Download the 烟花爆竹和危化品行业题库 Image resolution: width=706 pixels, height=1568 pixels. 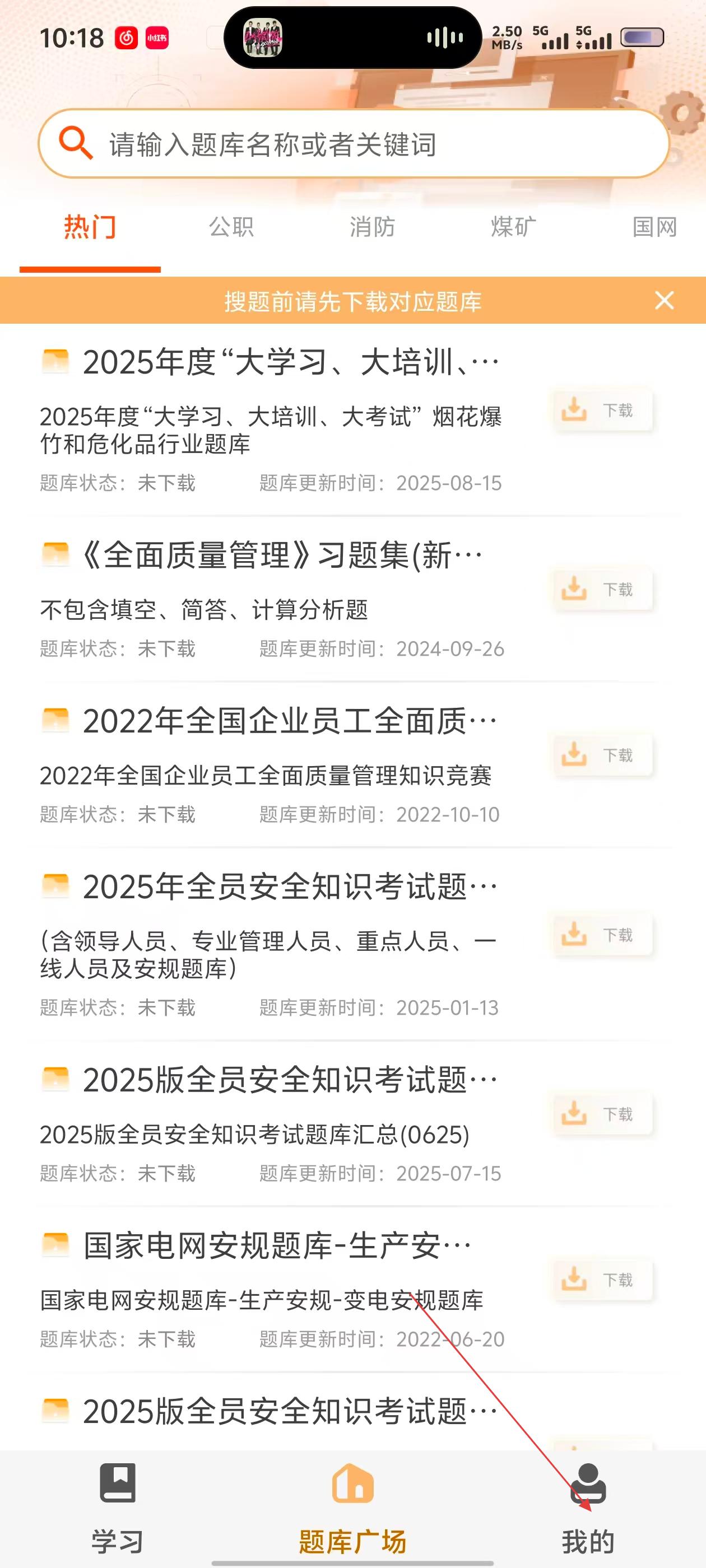coord(602,411)
